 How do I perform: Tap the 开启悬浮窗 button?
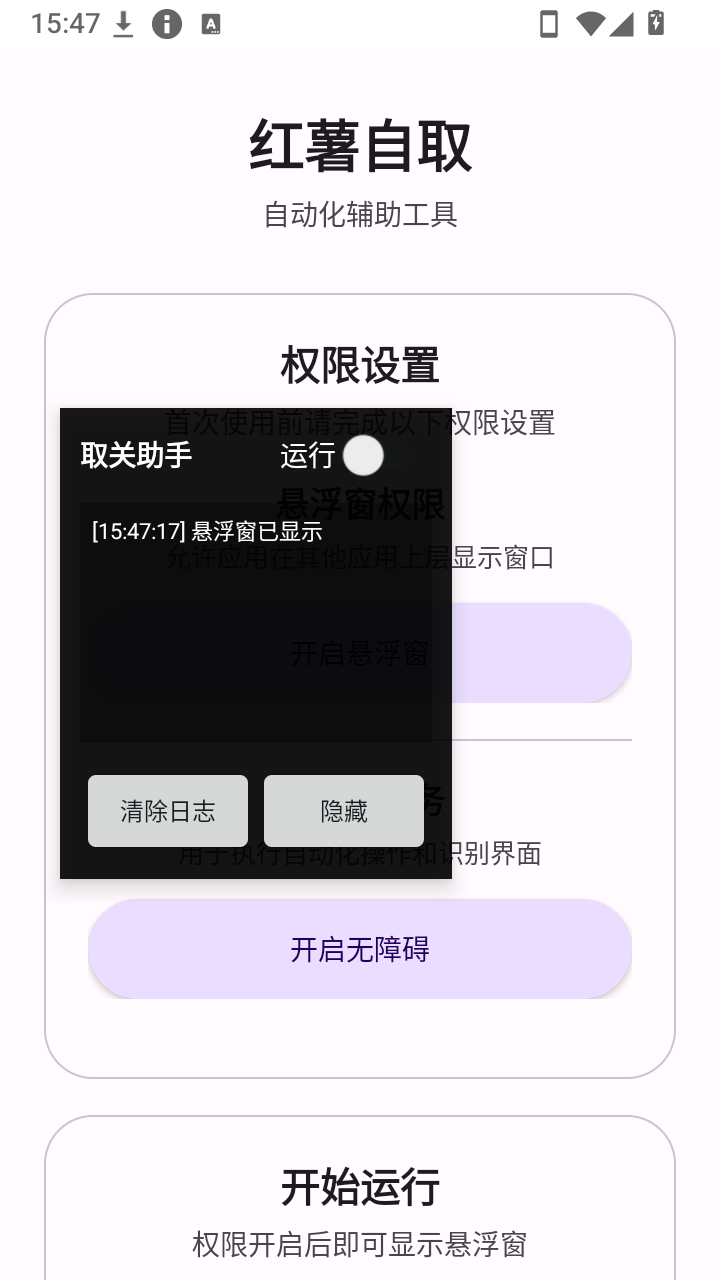click(542, 653)
